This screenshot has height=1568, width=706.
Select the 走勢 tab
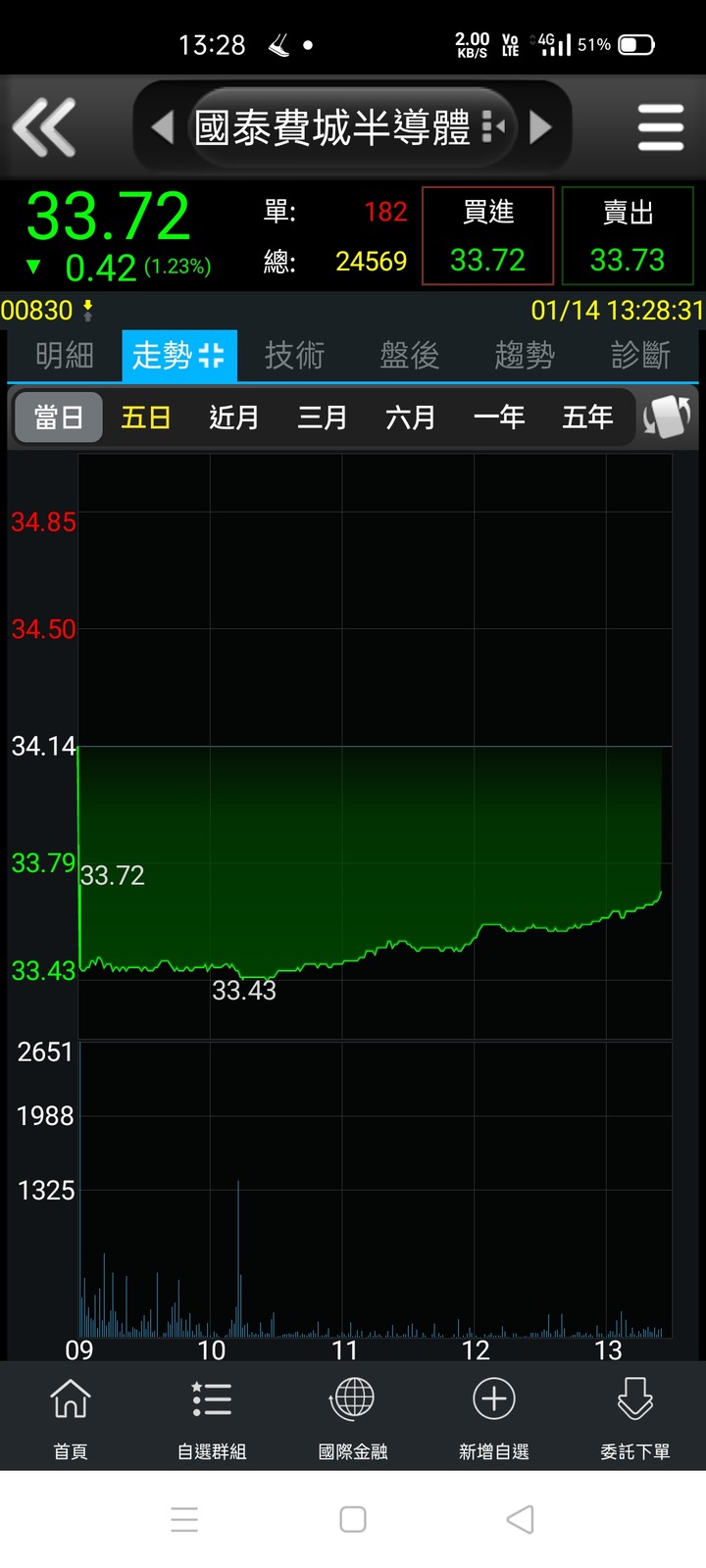179,355
